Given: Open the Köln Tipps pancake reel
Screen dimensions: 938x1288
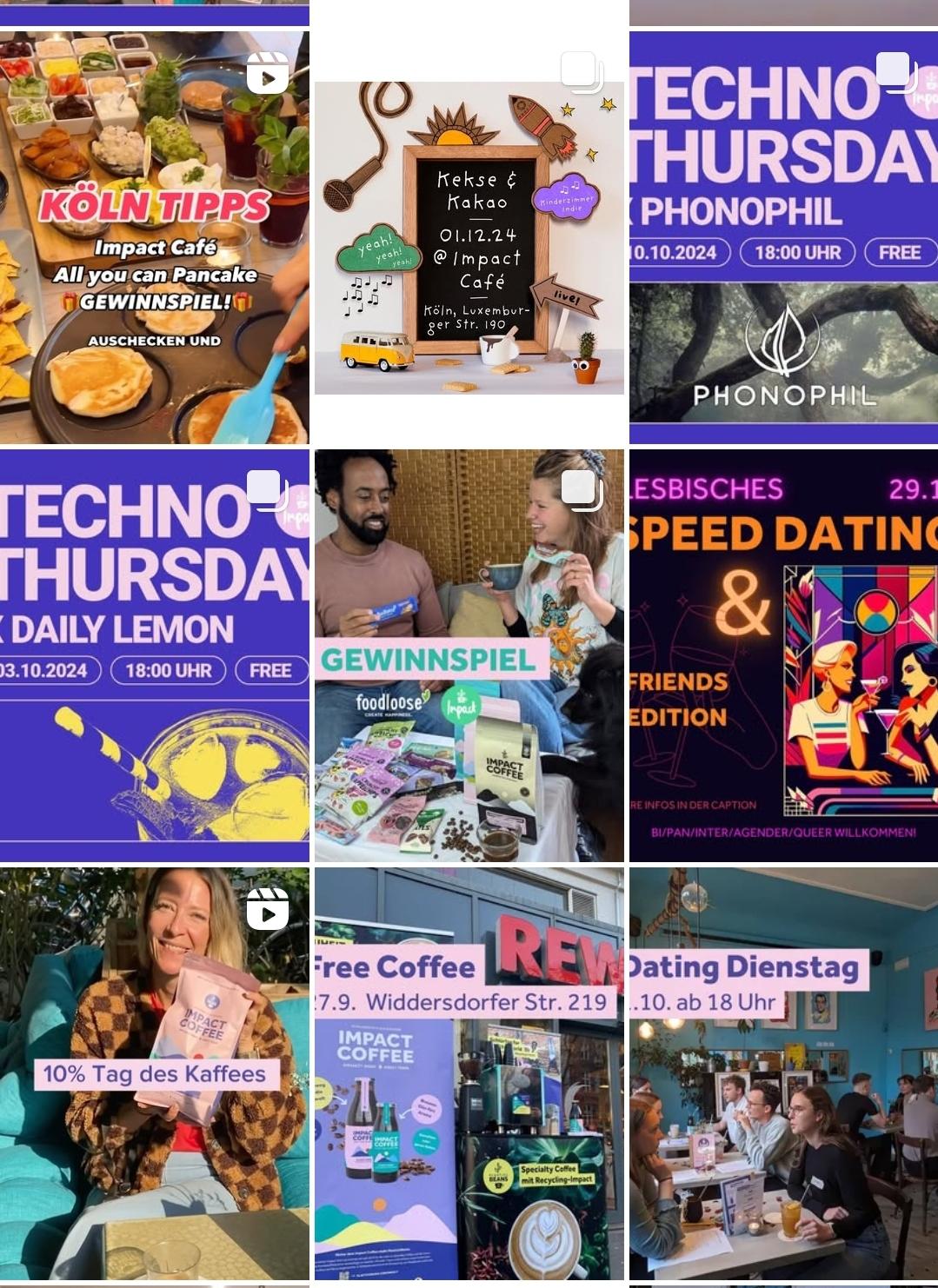Looking at the screenshot, I should tap(154, 237).
